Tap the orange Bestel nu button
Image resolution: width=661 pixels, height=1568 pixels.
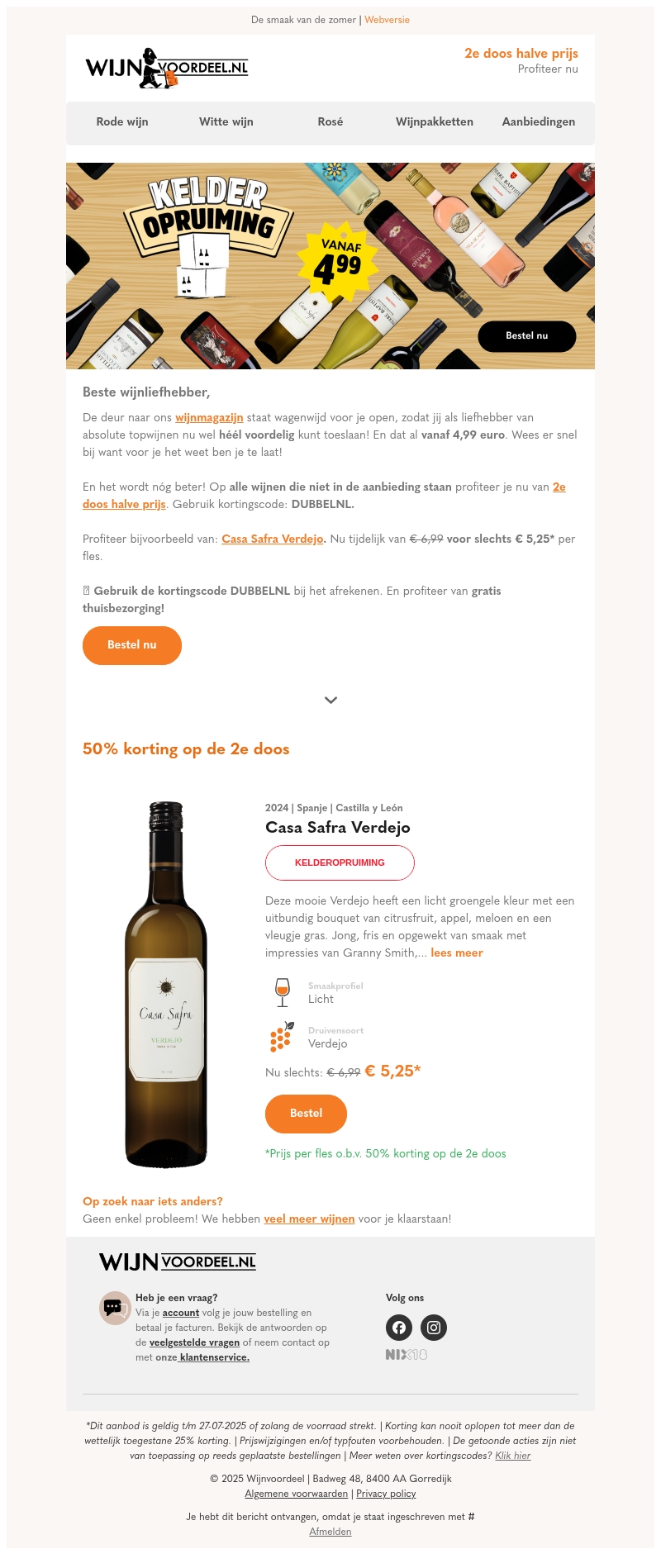pyautogui.click(x=131, y=644)
